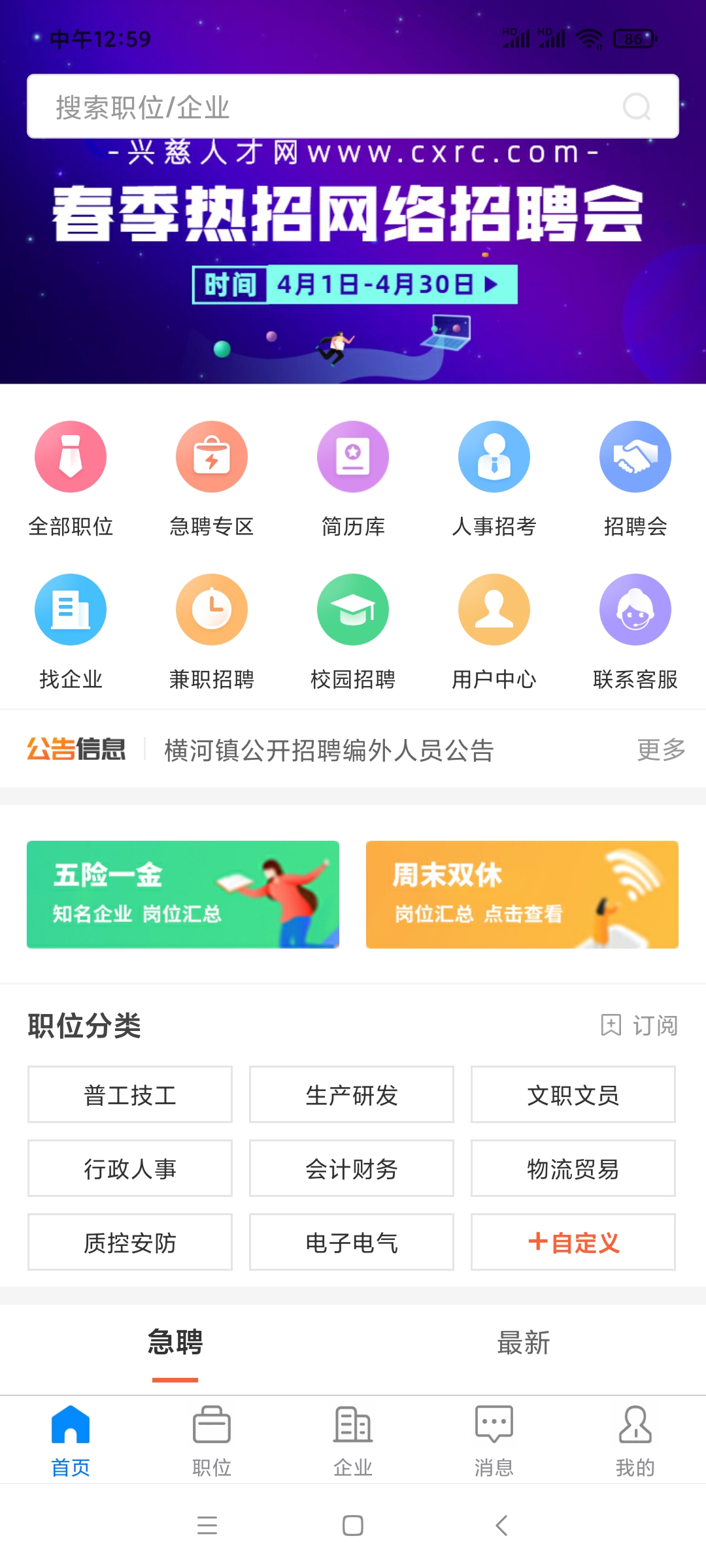
Task: Select the 人事招考 icon
Action: 494,457
